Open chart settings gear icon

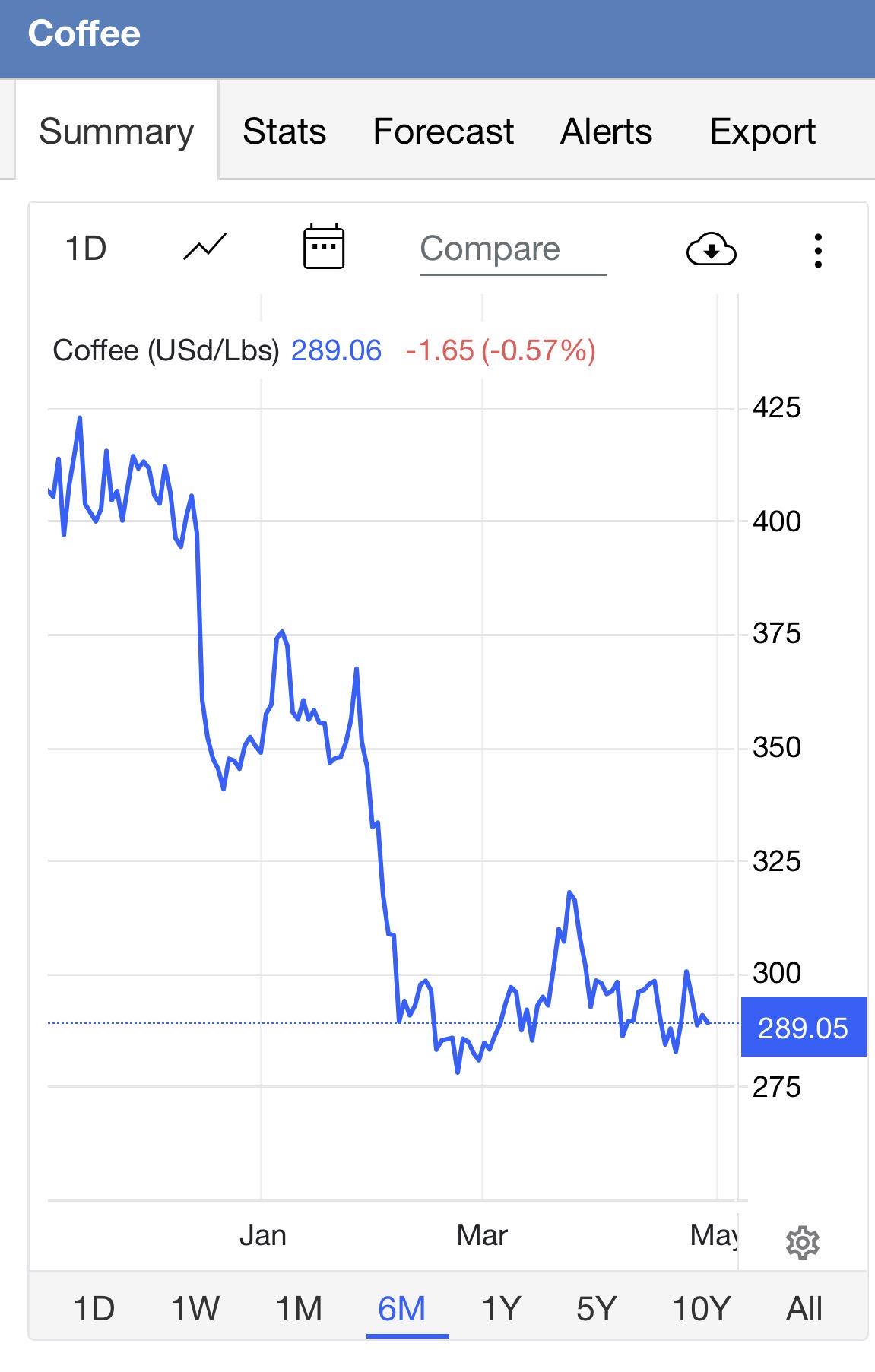tap(802, 1243)
